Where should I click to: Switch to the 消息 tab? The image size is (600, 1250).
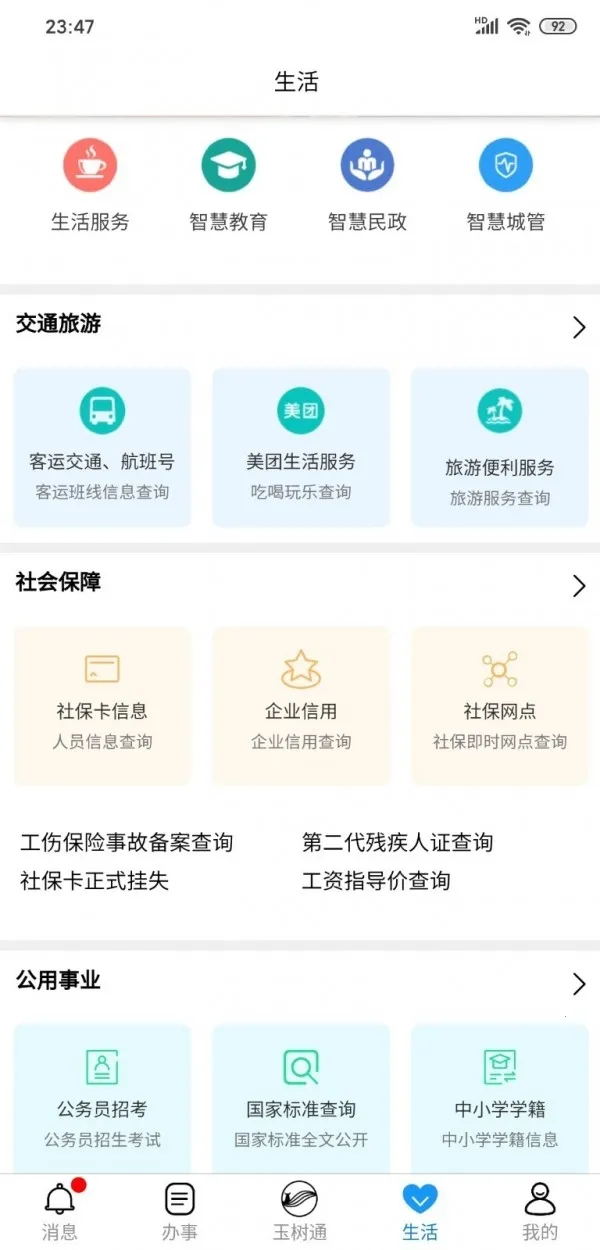[x=60, y=1210]
